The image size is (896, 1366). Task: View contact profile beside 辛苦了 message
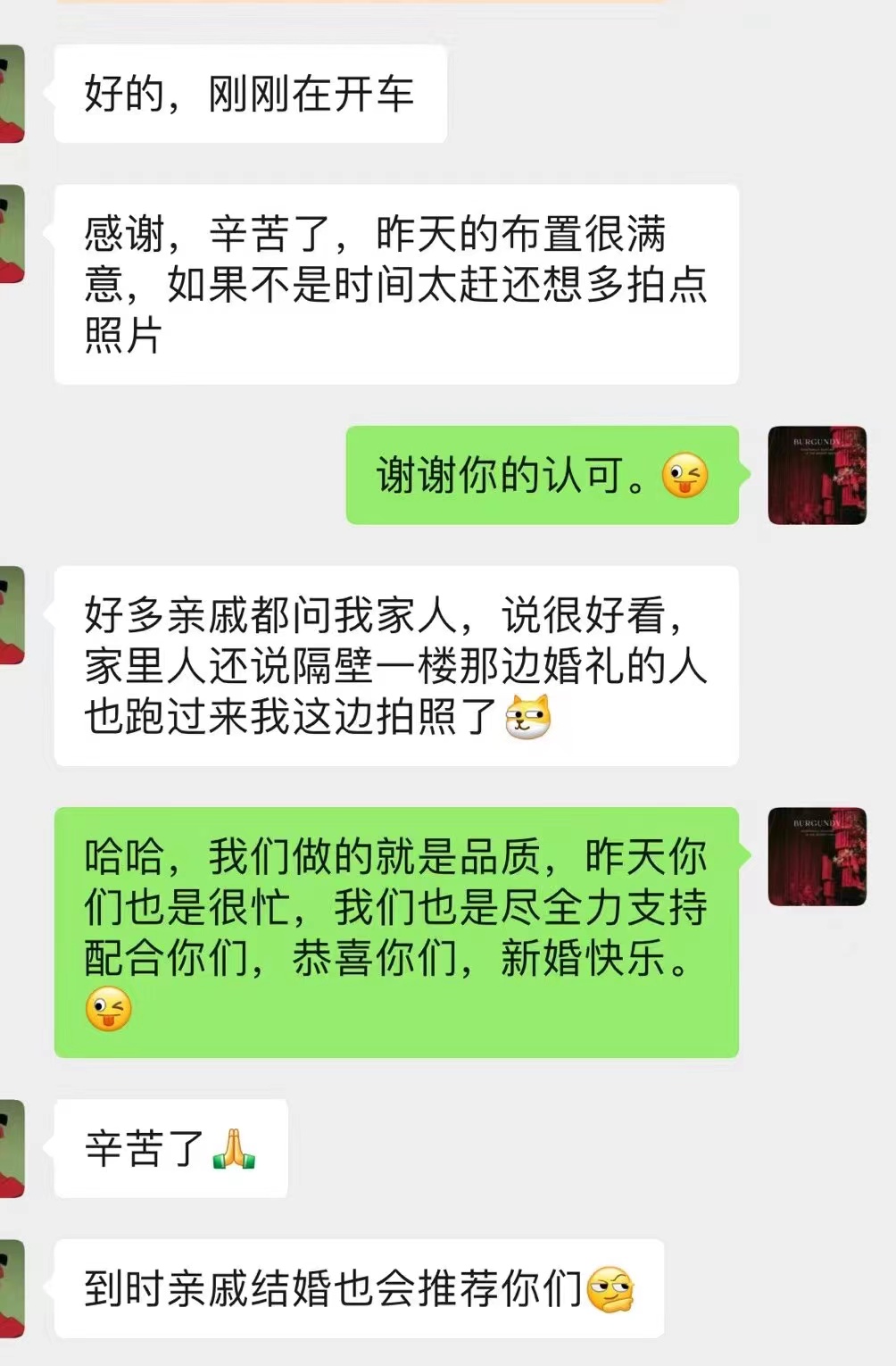pos(12,1148)
